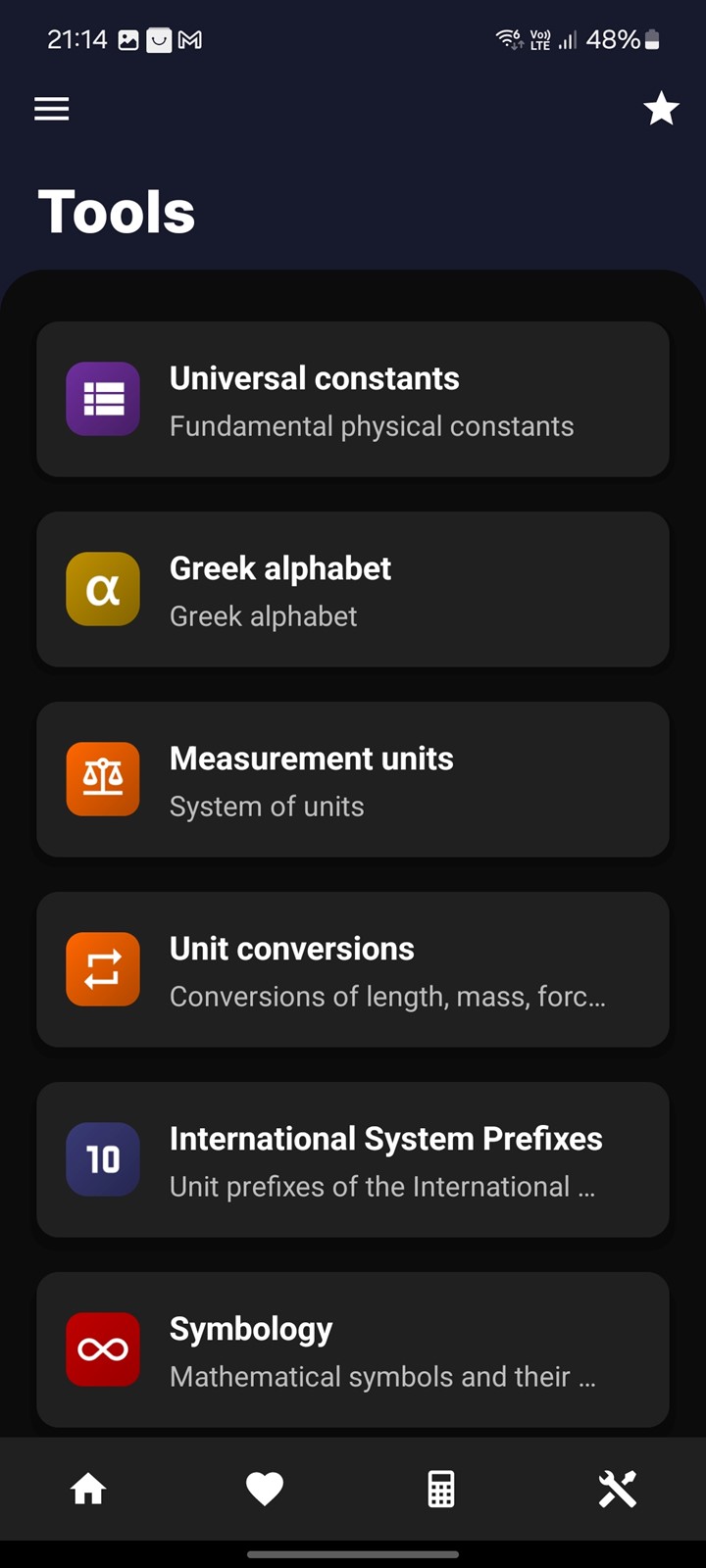Viewport: 706px width, 1568px height.
Task: Open the hamburger drawer menu
Action: 52,109
